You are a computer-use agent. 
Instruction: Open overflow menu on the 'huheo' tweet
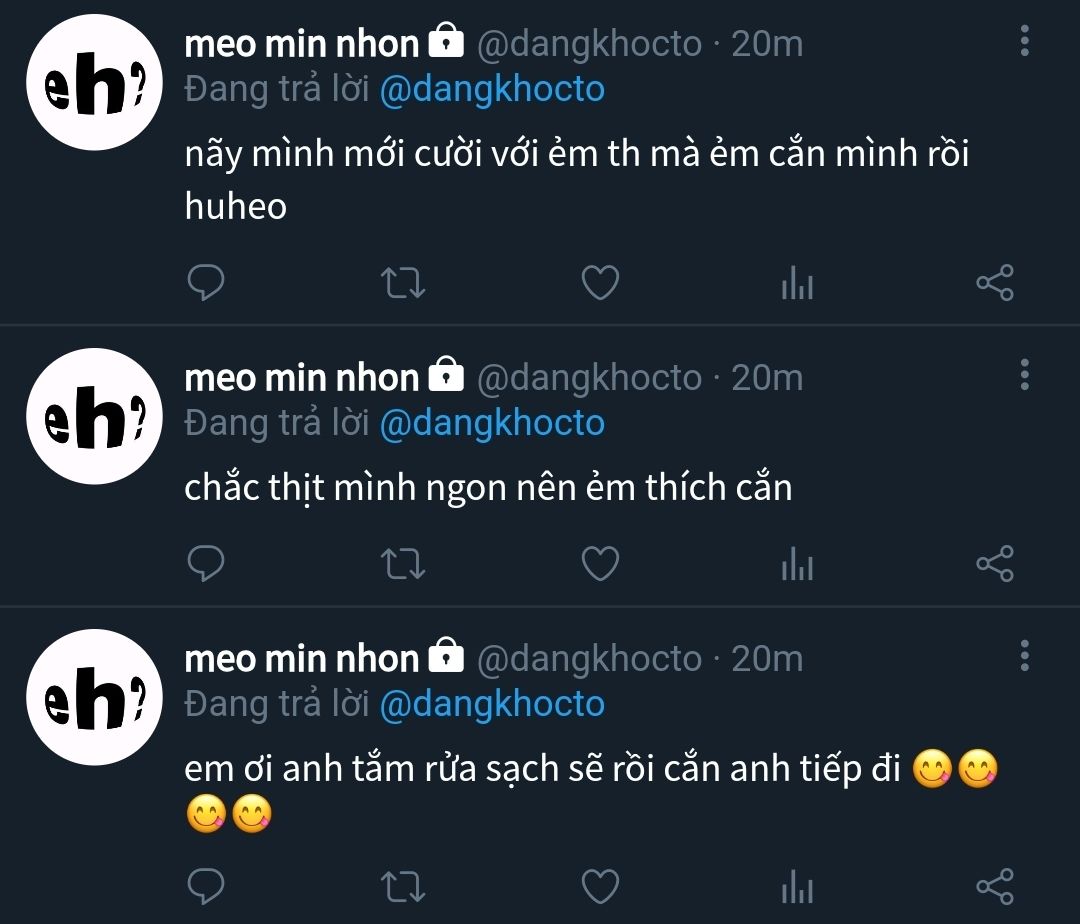1024,42
